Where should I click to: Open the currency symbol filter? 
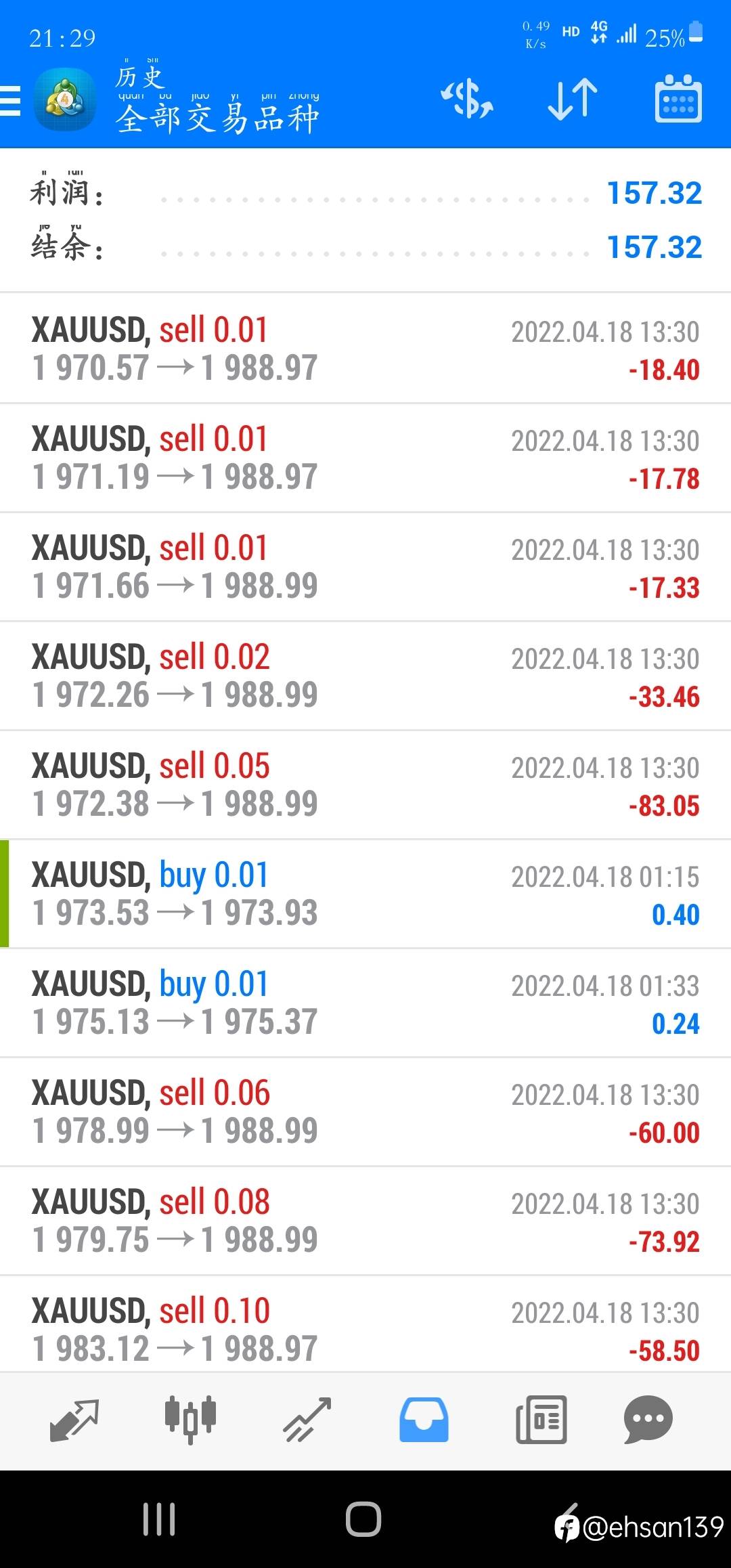click(467, 100)
